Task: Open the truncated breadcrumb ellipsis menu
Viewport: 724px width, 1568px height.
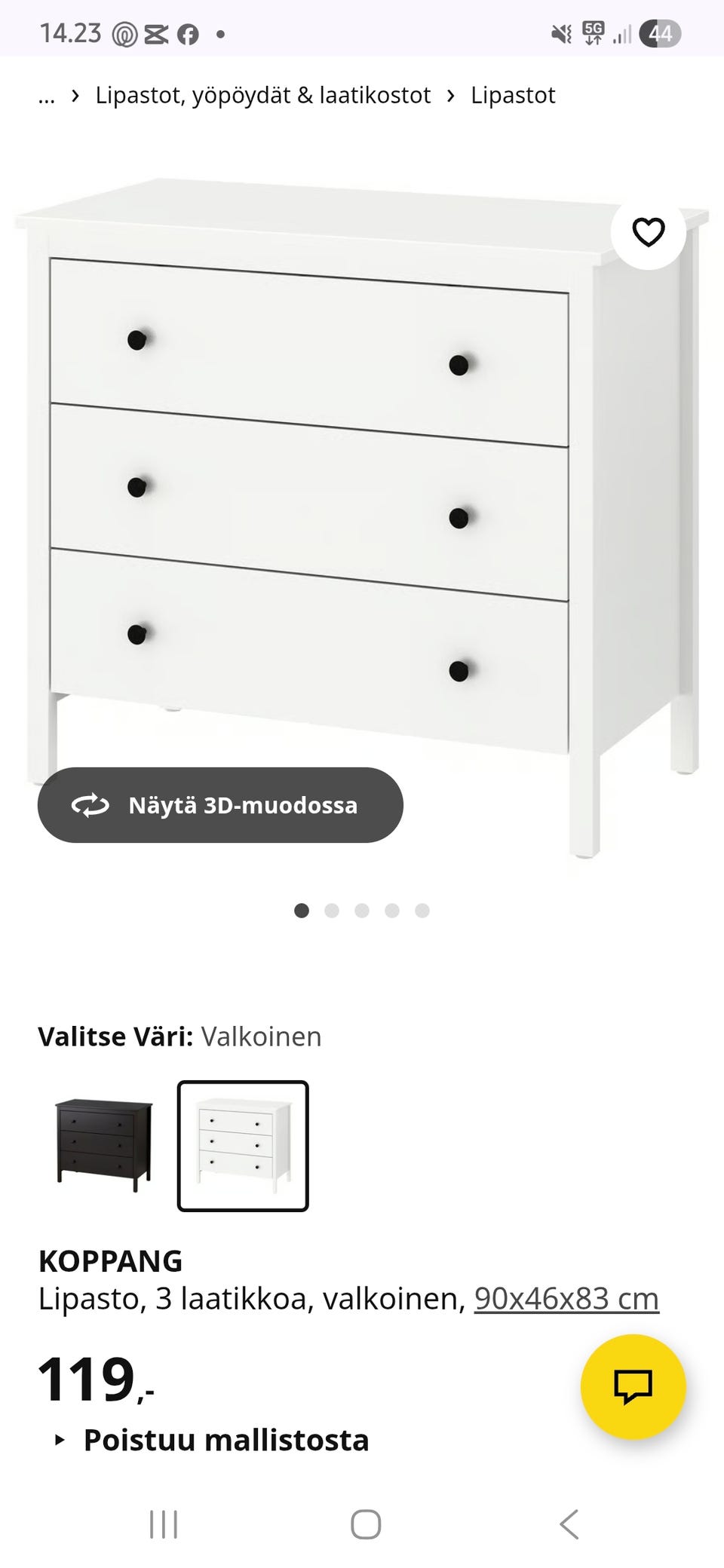Action: point(48,95)
